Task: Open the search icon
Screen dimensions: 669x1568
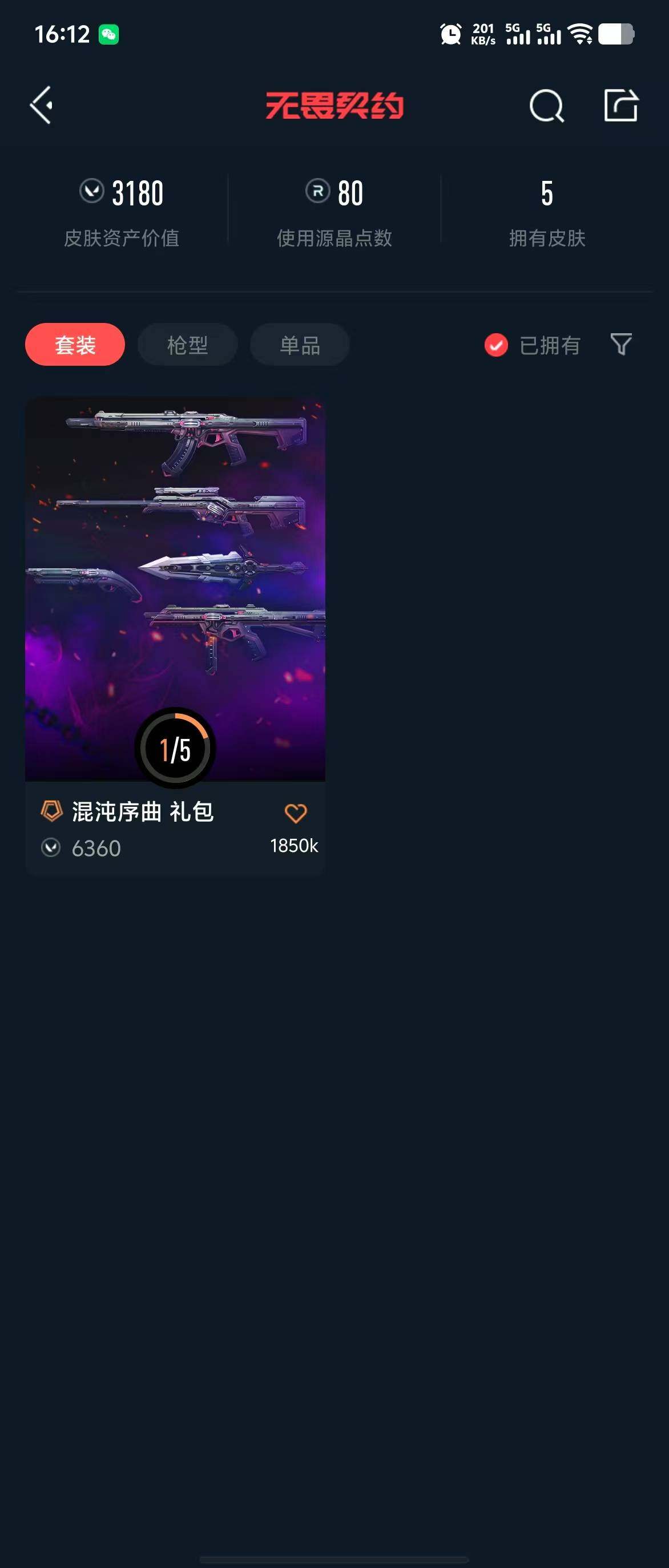Action: tap(546, 106)
